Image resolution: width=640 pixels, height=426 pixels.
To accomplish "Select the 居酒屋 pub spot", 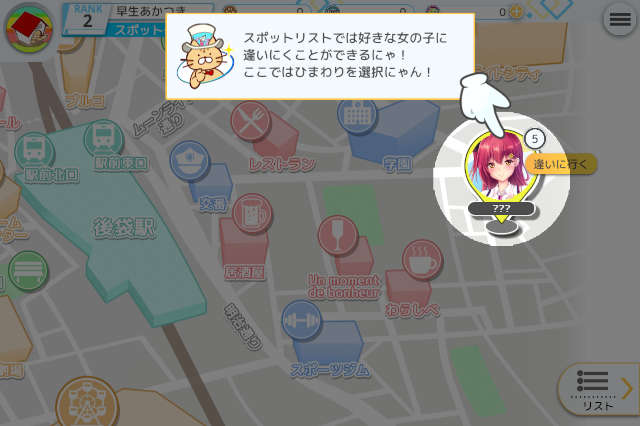I will pyautogui.click(x=251, y=213).
